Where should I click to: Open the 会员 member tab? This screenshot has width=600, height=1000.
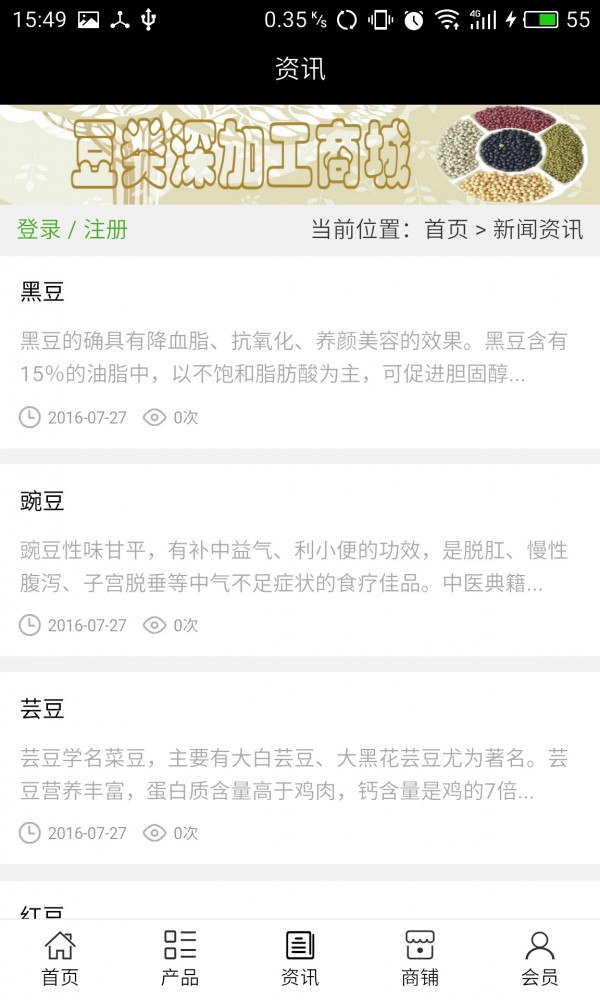point(540,959)
